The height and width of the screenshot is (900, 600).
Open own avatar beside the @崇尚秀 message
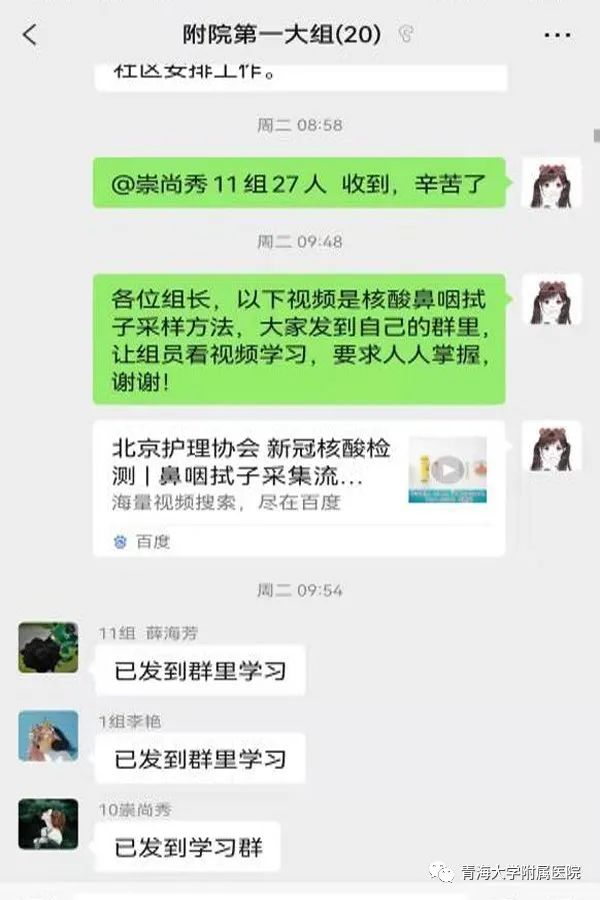coord(552,183)
